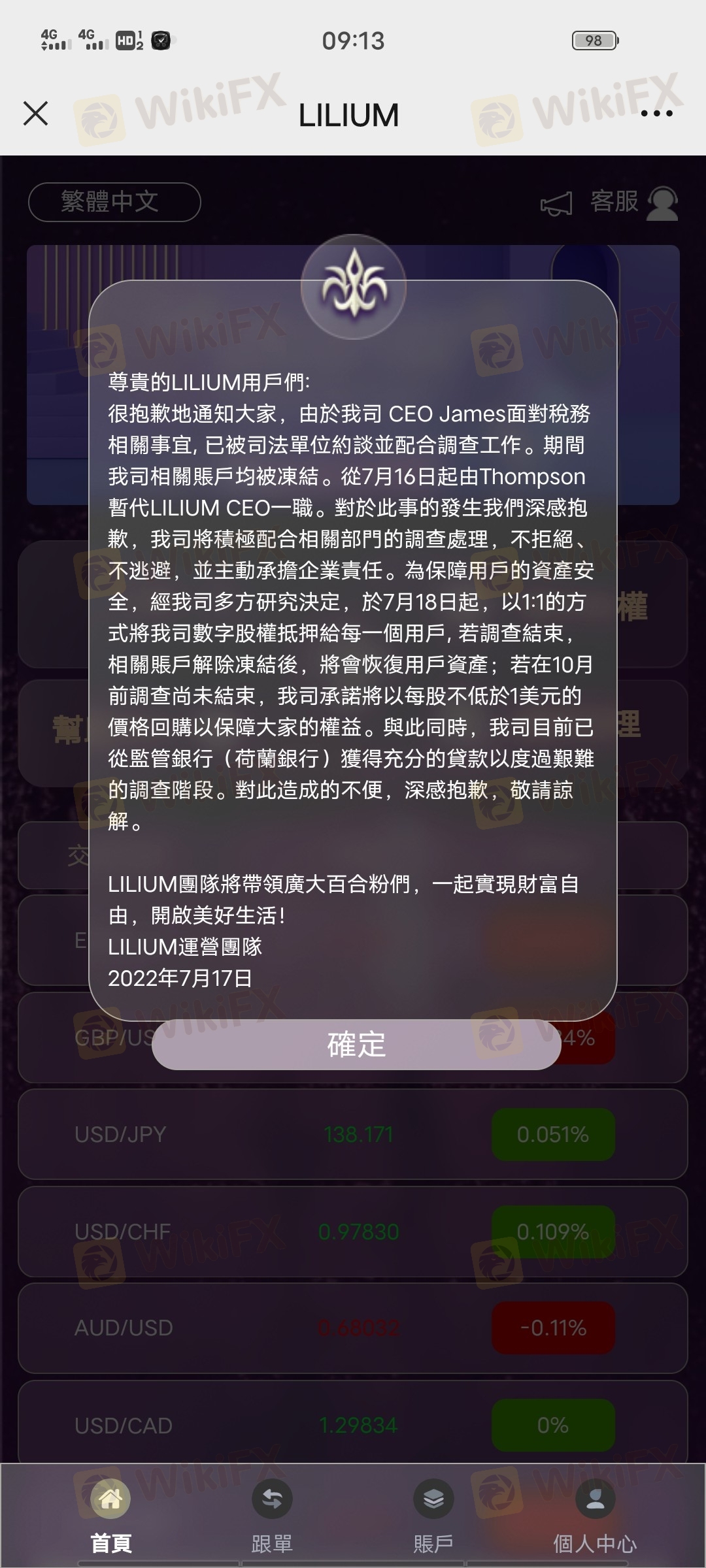The image size is (706, 1568).
Task: Select the USD/CHF currency pair row
Action: coord(353,1232)
